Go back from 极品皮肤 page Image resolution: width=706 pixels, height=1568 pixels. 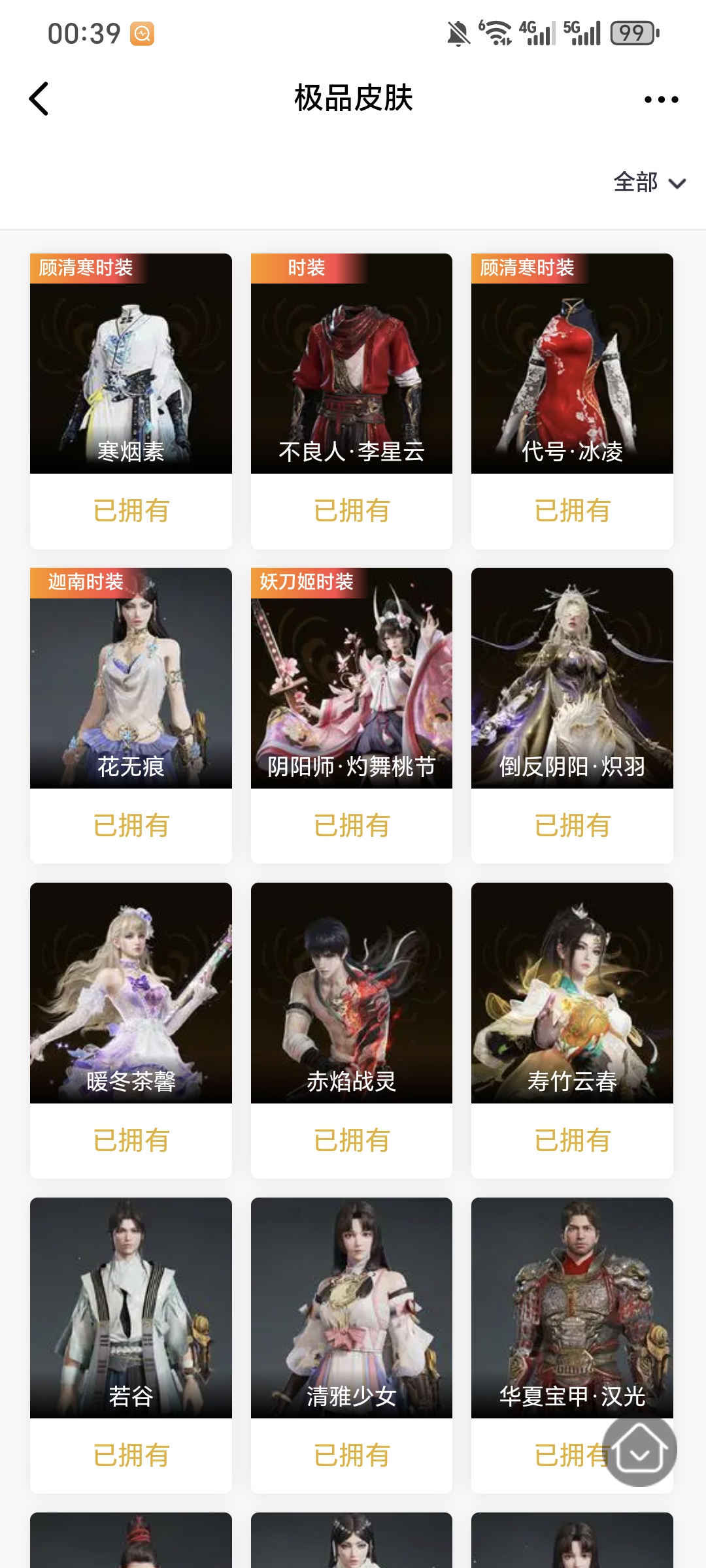(39, 99)
